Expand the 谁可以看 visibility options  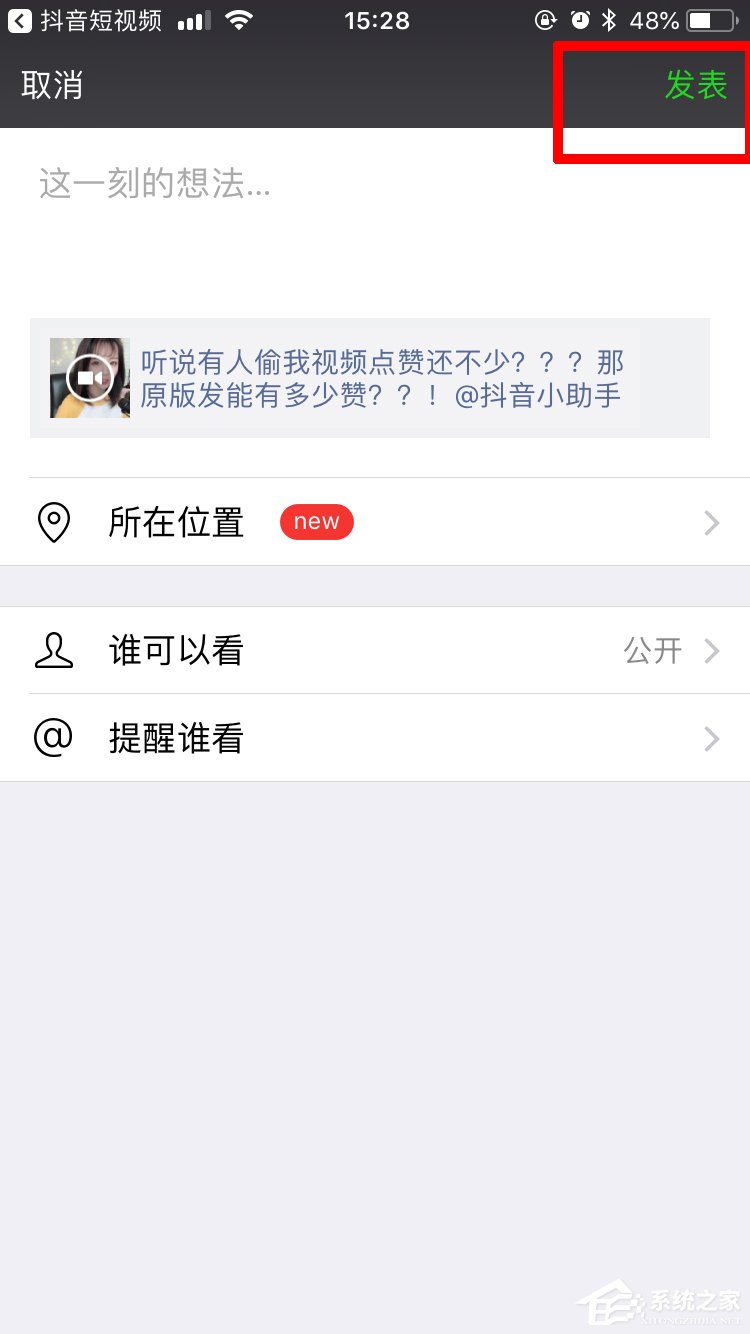click(375, 650)
